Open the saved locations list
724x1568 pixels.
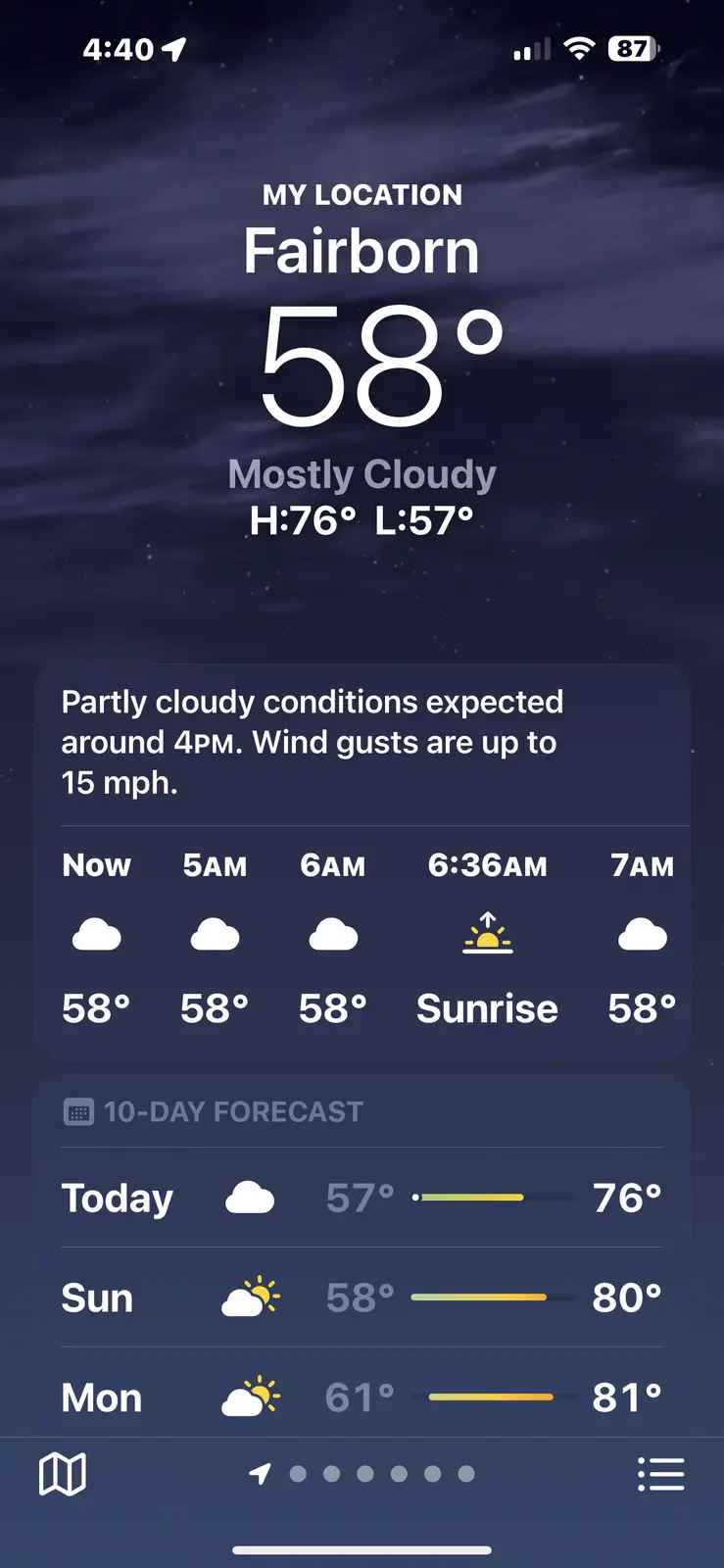pos(660,1474)
